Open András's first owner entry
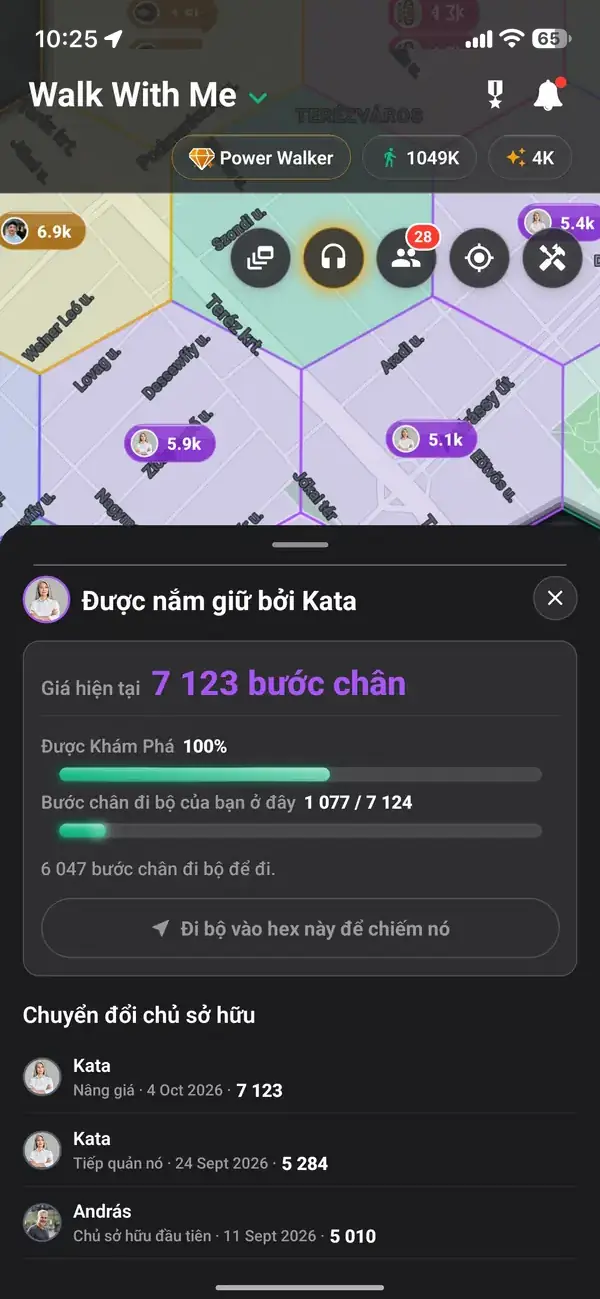Image resolution: width=600 pixels, height=1299 pixels. pos(300,1223)
